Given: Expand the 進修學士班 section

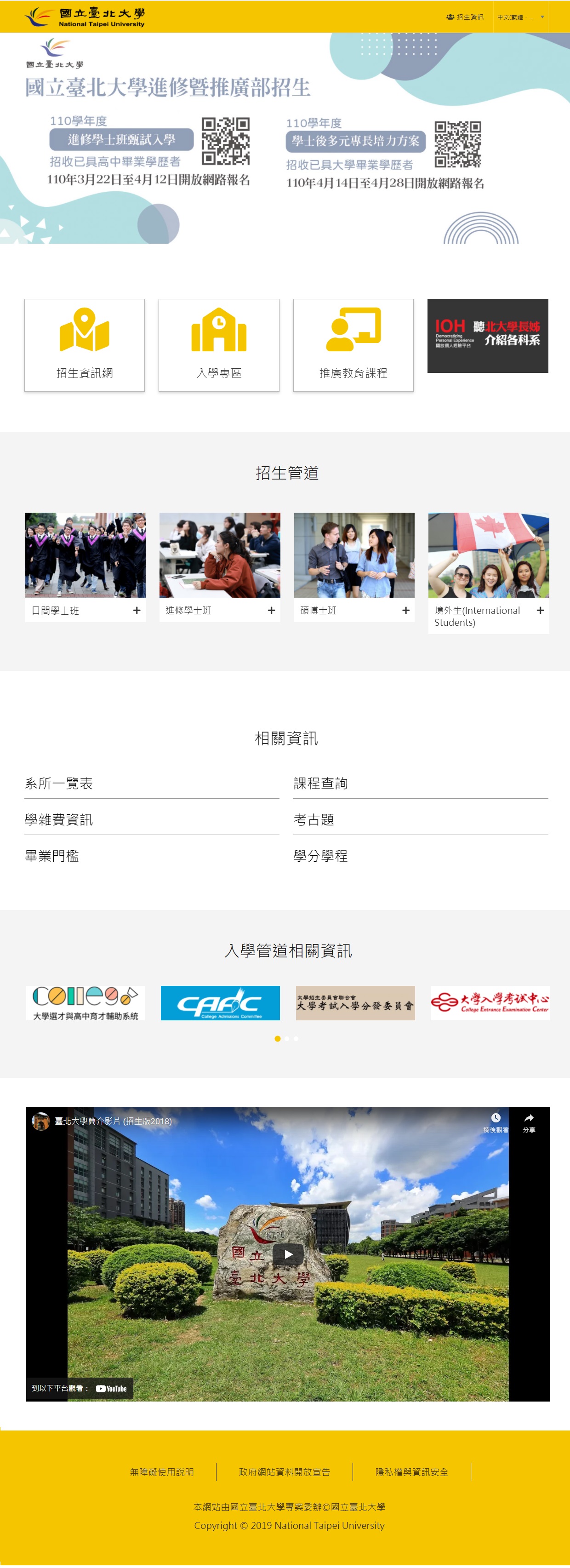Looking at the screenshot, I should pyautogui.click(x=271, y=610).
